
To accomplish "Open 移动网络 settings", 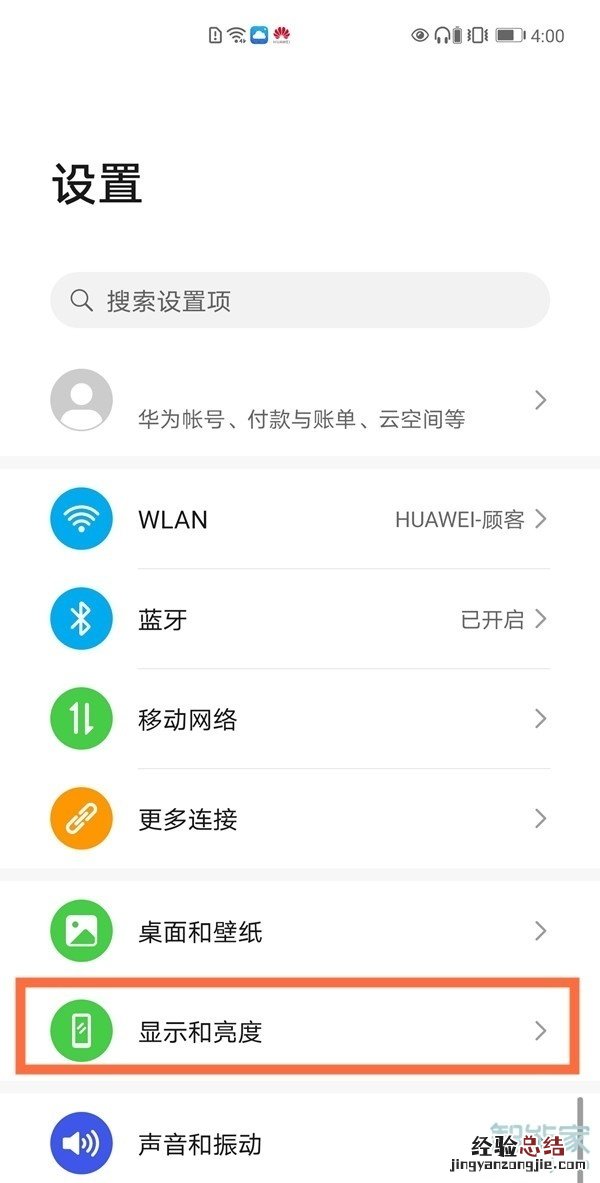I will click(x=300, y=719).
